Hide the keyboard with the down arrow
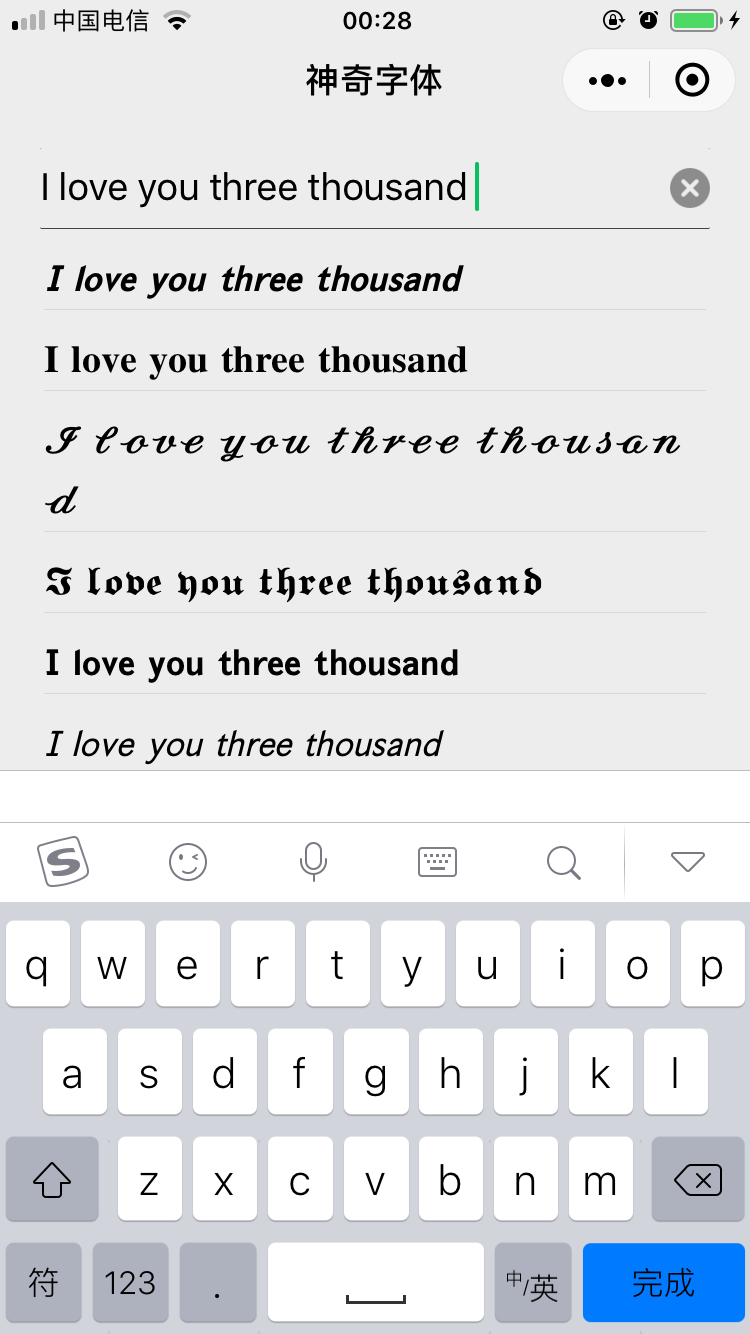Image resolution: width=750 pixels, height=1334 pixels. point(688,861)
